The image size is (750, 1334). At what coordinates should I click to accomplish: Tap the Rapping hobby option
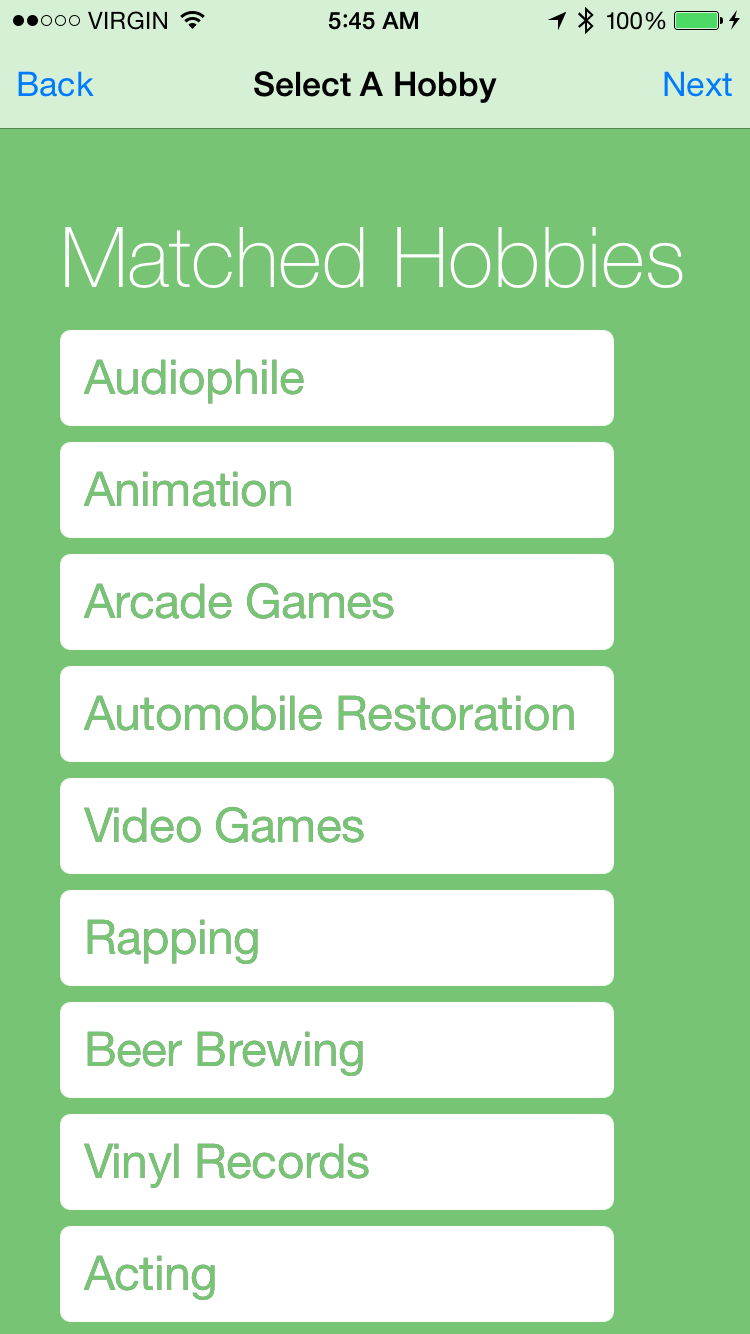[x=336, y=938]
